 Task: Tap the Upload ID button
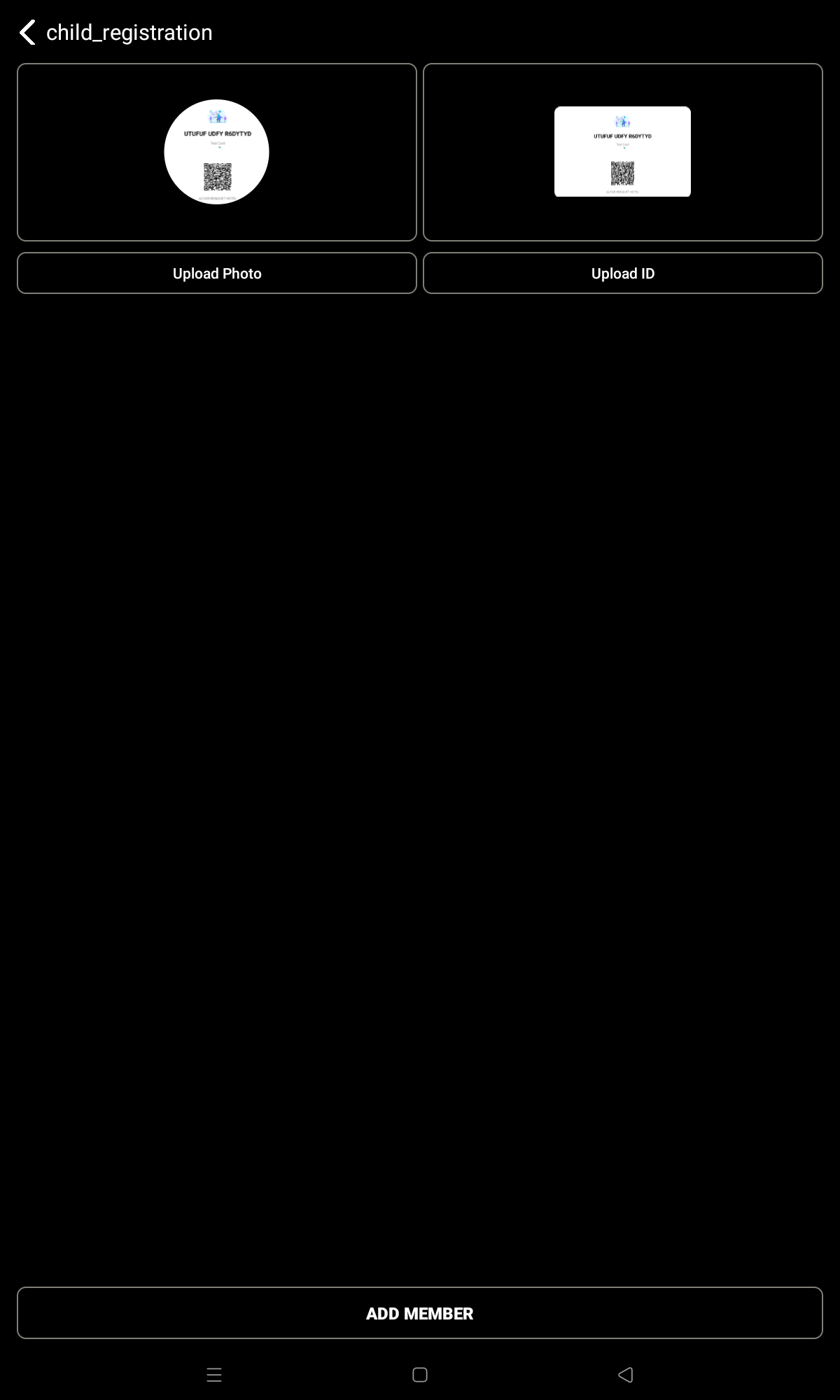pos(622,273)
